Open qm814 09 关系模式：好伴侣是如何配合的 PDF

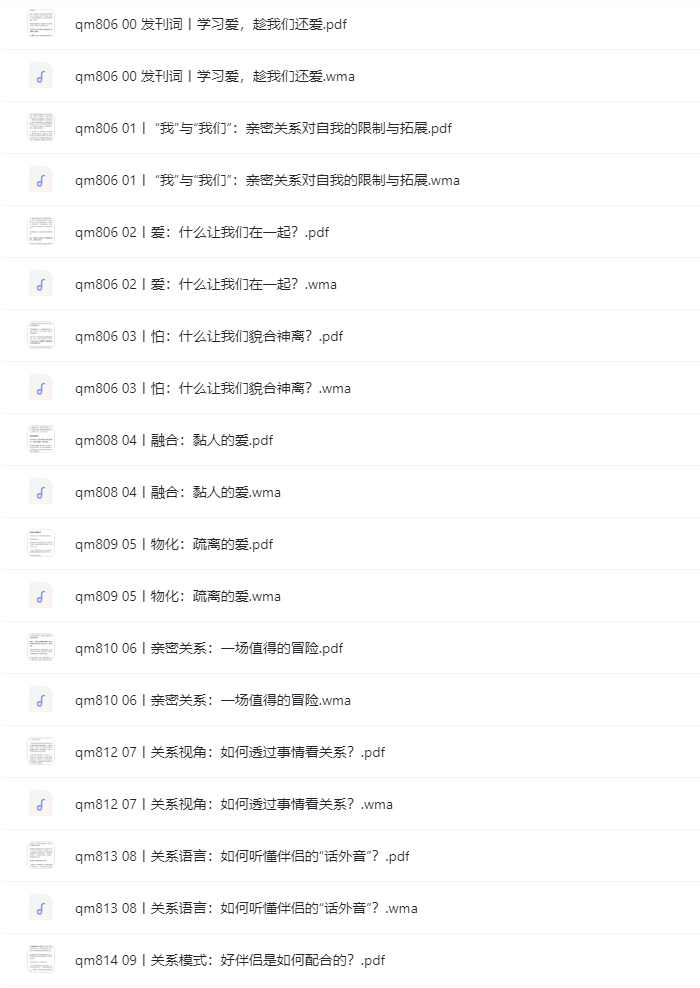[230, 960]
